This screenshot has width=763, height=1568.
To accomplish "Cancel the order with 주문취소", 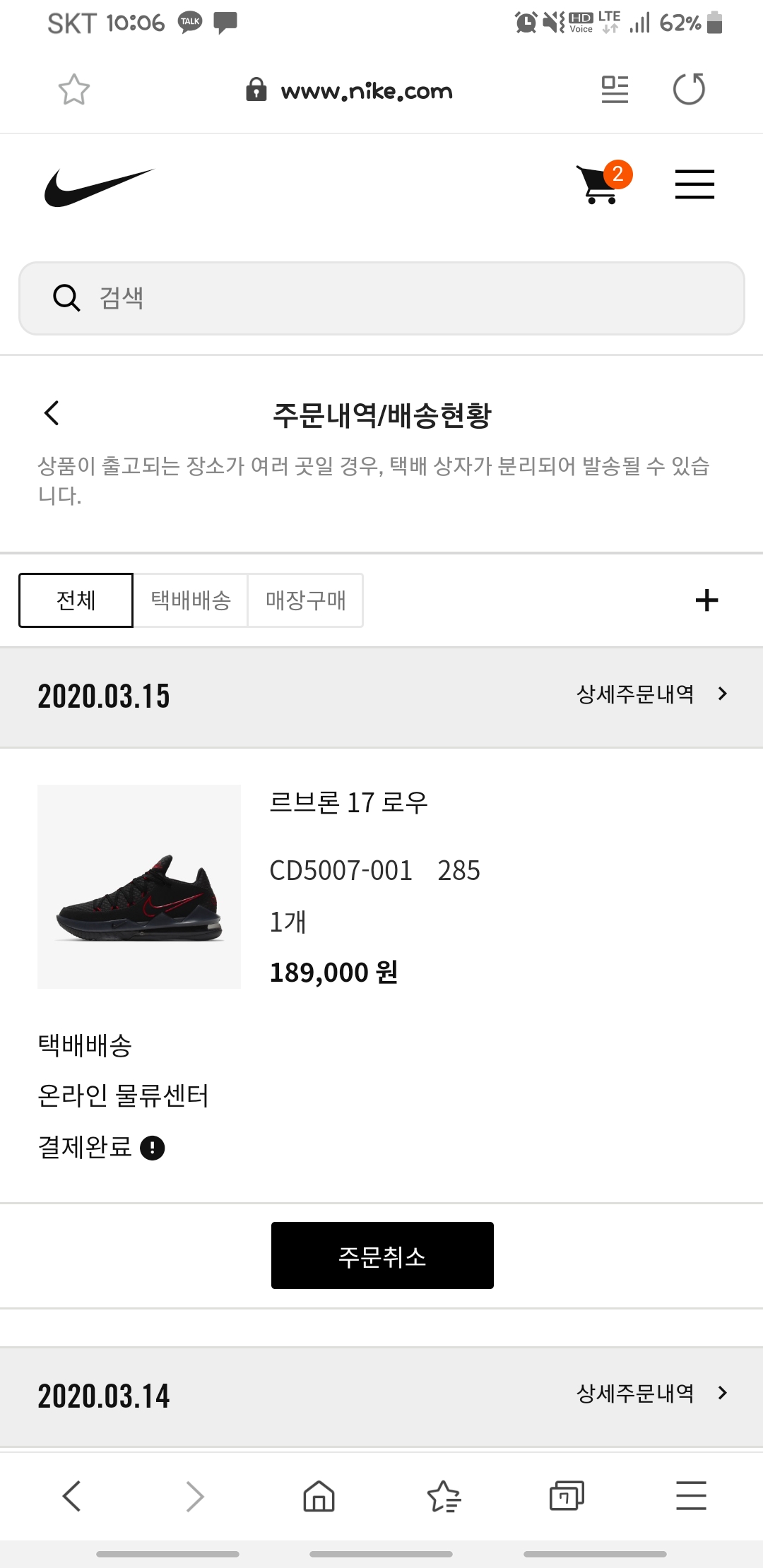I will coord(382,1256).
